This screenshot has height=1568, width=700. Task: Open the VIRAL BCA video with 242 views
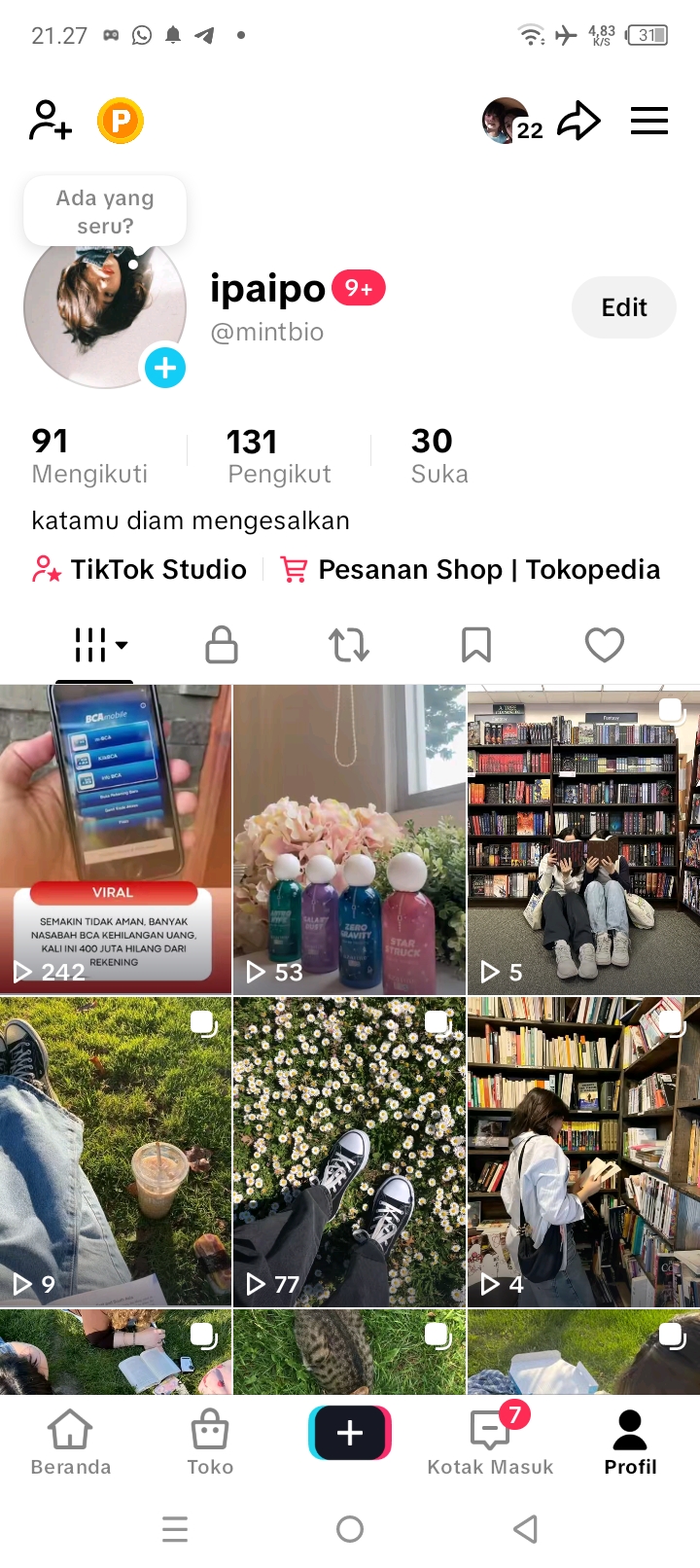coord(116,838)
